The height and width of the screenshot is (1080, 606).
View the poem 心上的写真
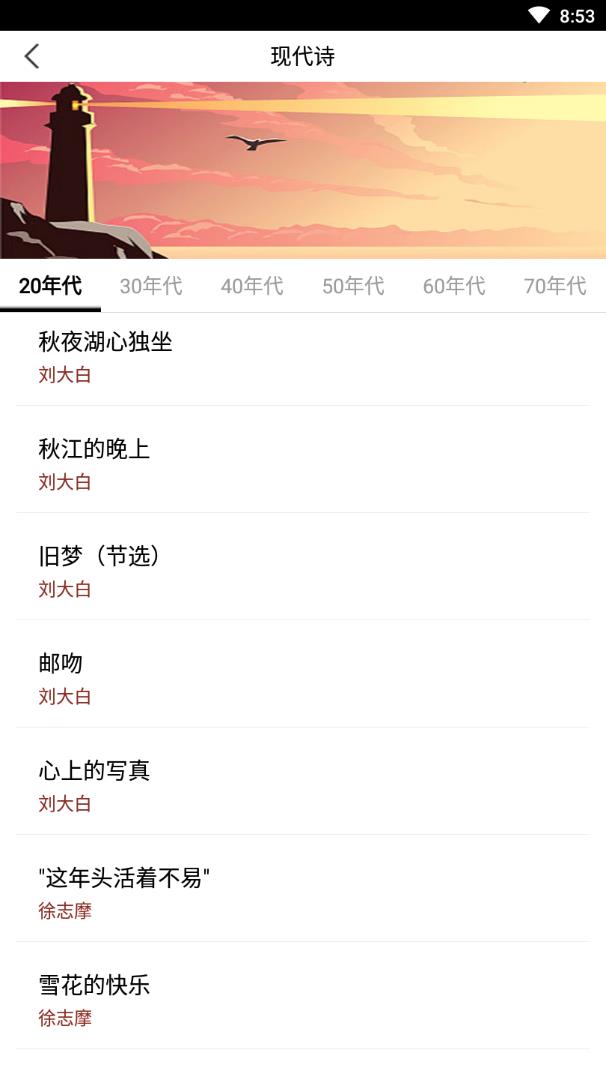click(x=303, y=781)
